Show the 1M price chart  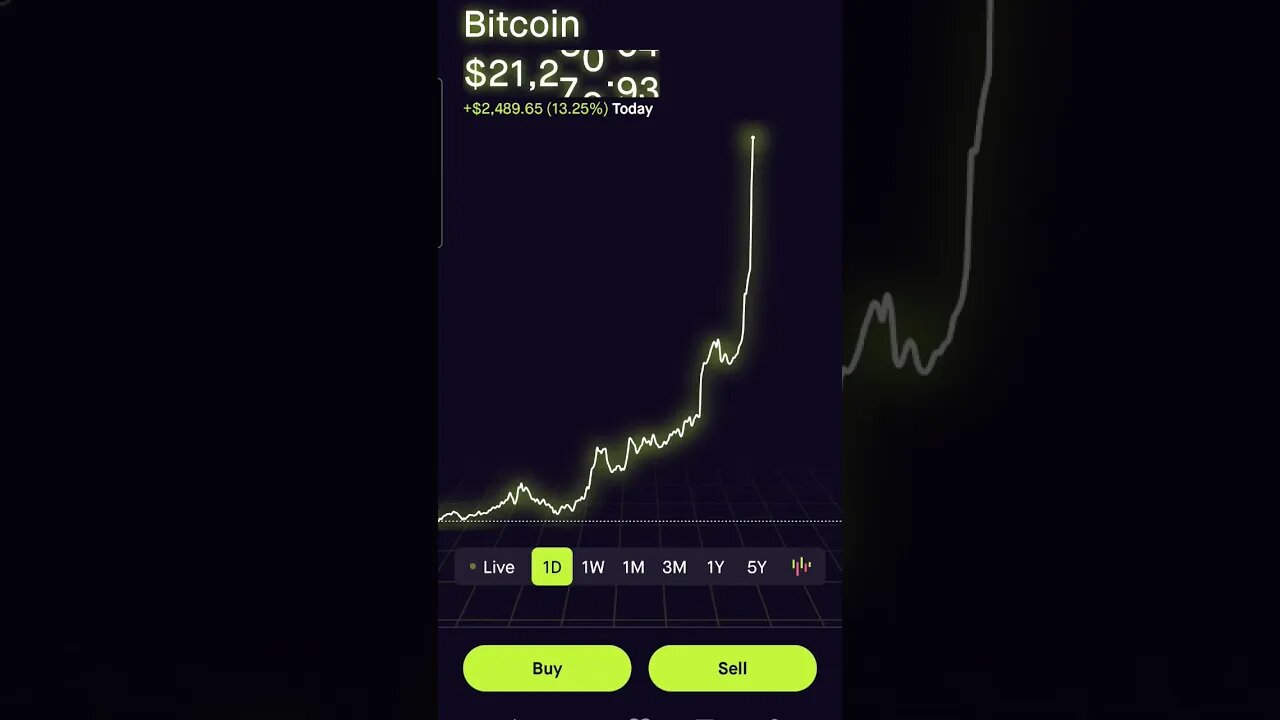633,567
